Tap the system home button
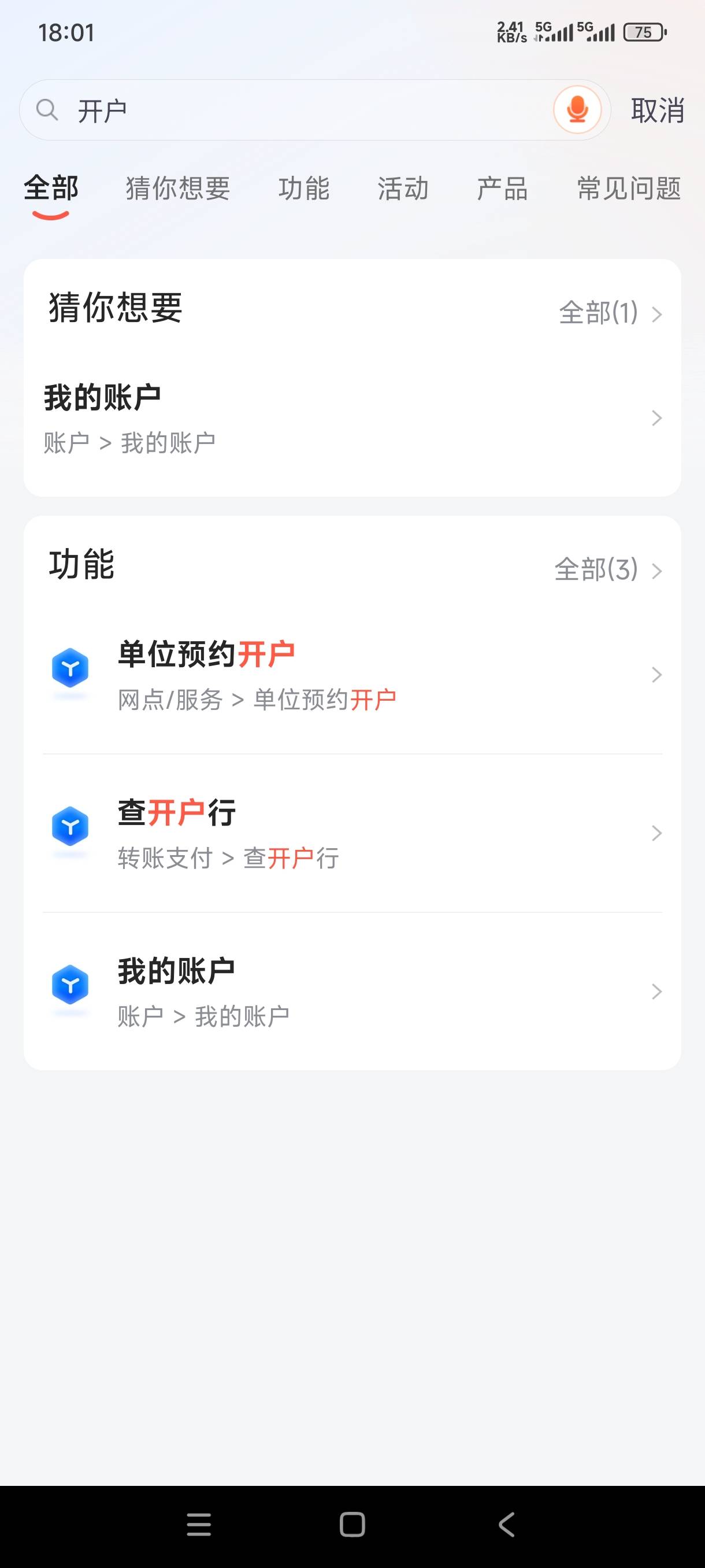This screenshot has height=1568, width=705. coord(352,1525)
